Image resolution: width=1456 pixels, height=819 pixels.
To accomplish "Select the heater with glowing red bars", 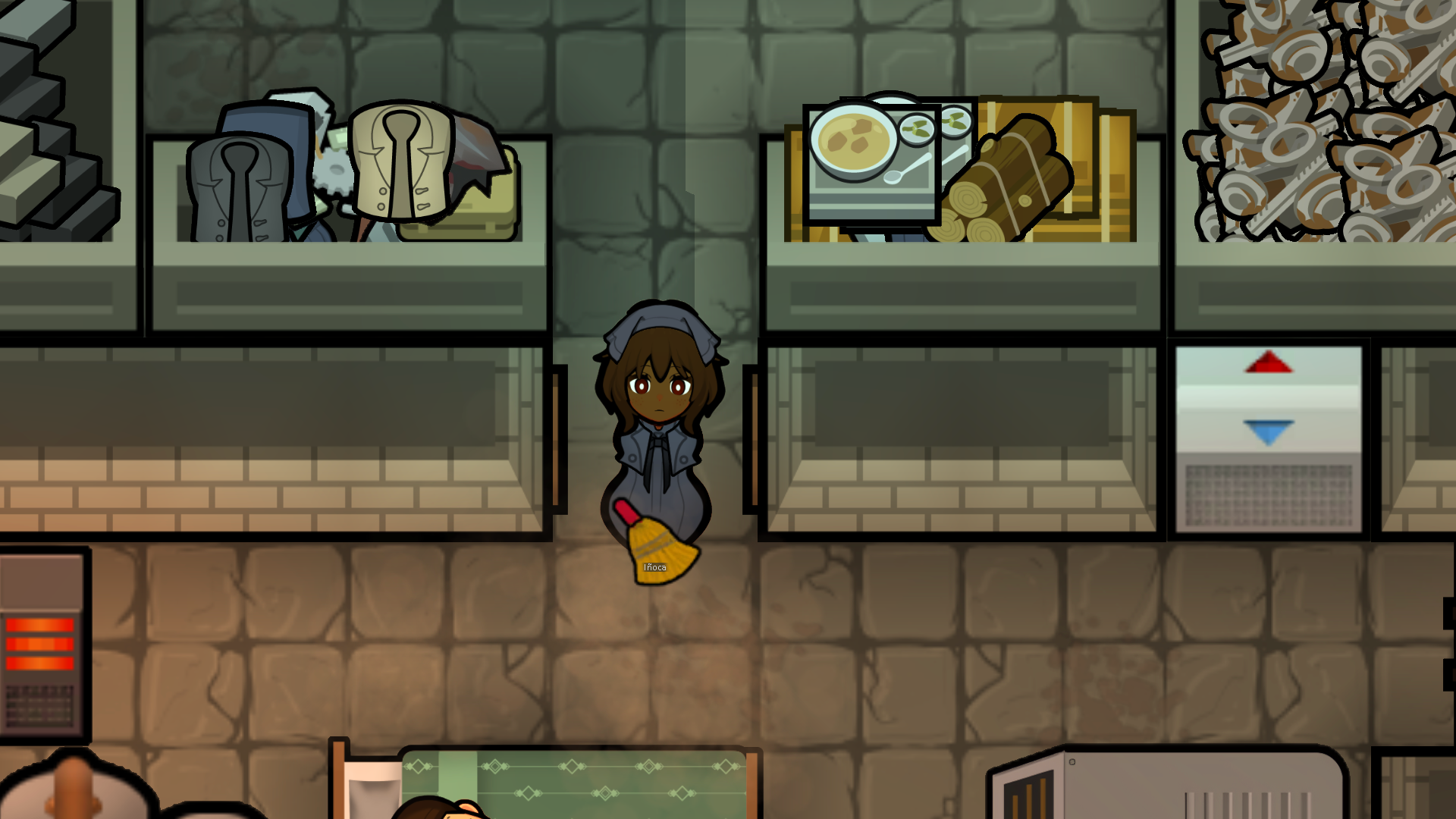I will [x=42, y=645].
